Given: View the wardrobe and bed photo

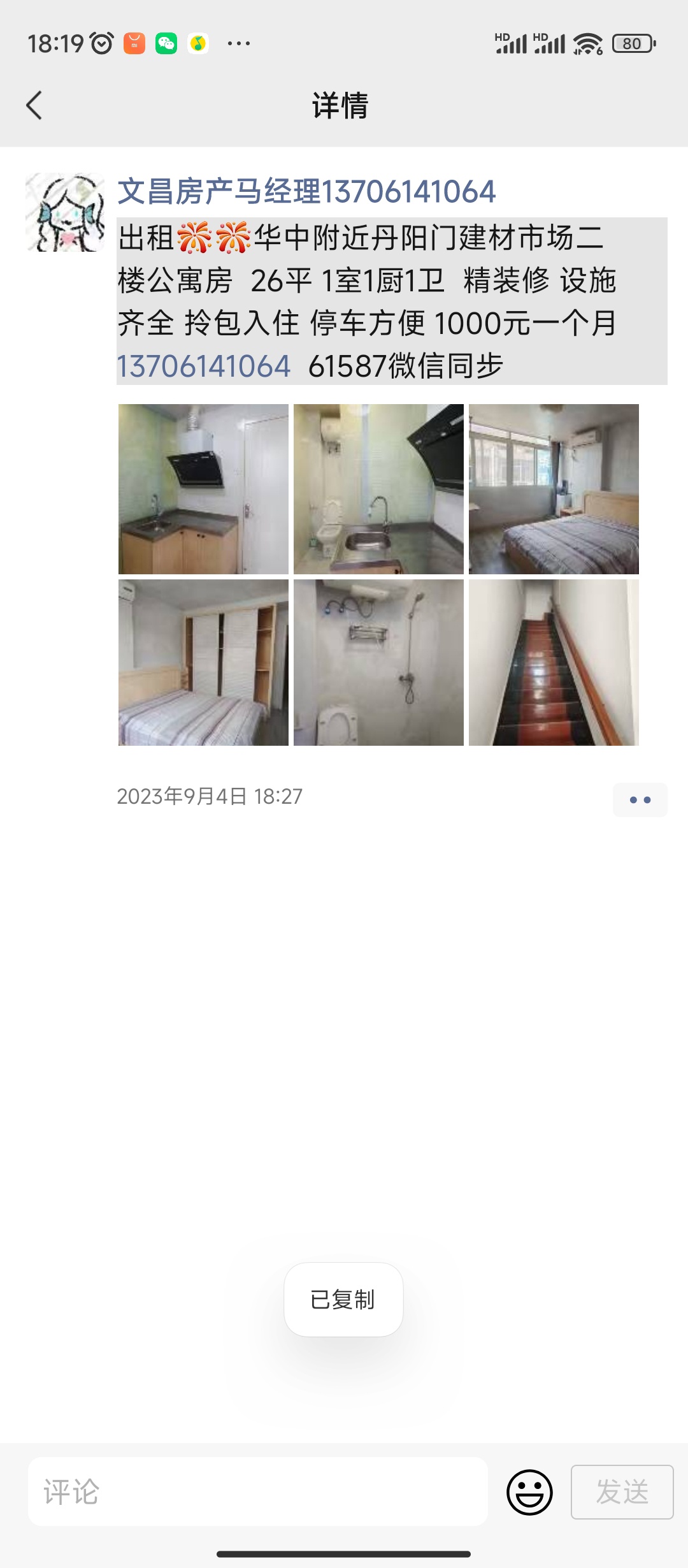Looking at the screenshot, I should (203, 662).
